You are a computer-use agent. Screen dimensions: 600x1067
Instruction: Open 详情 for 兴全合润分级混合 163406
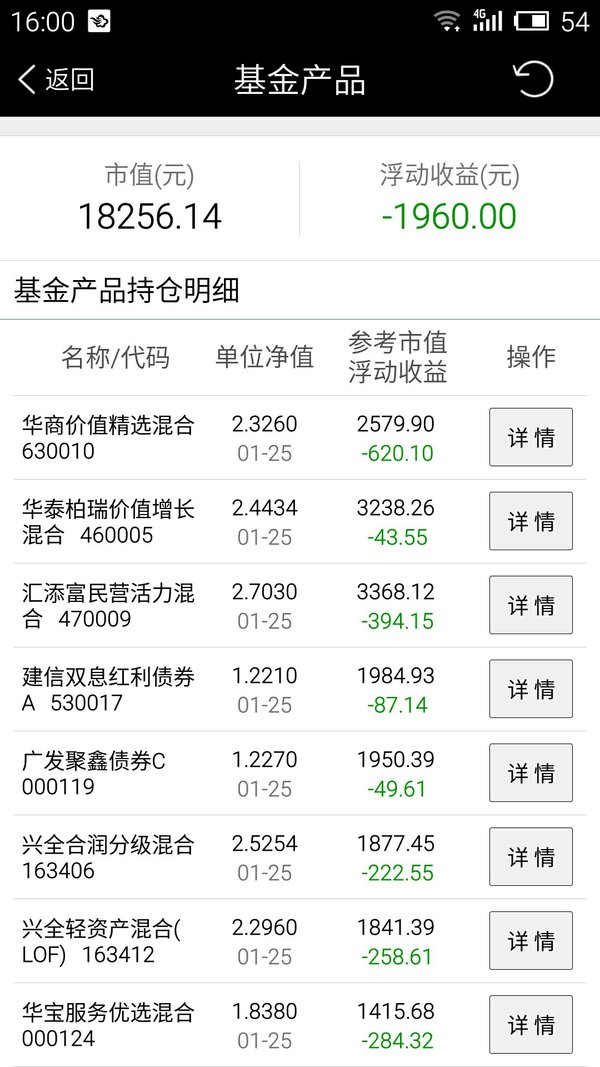[x=531, y=856]
